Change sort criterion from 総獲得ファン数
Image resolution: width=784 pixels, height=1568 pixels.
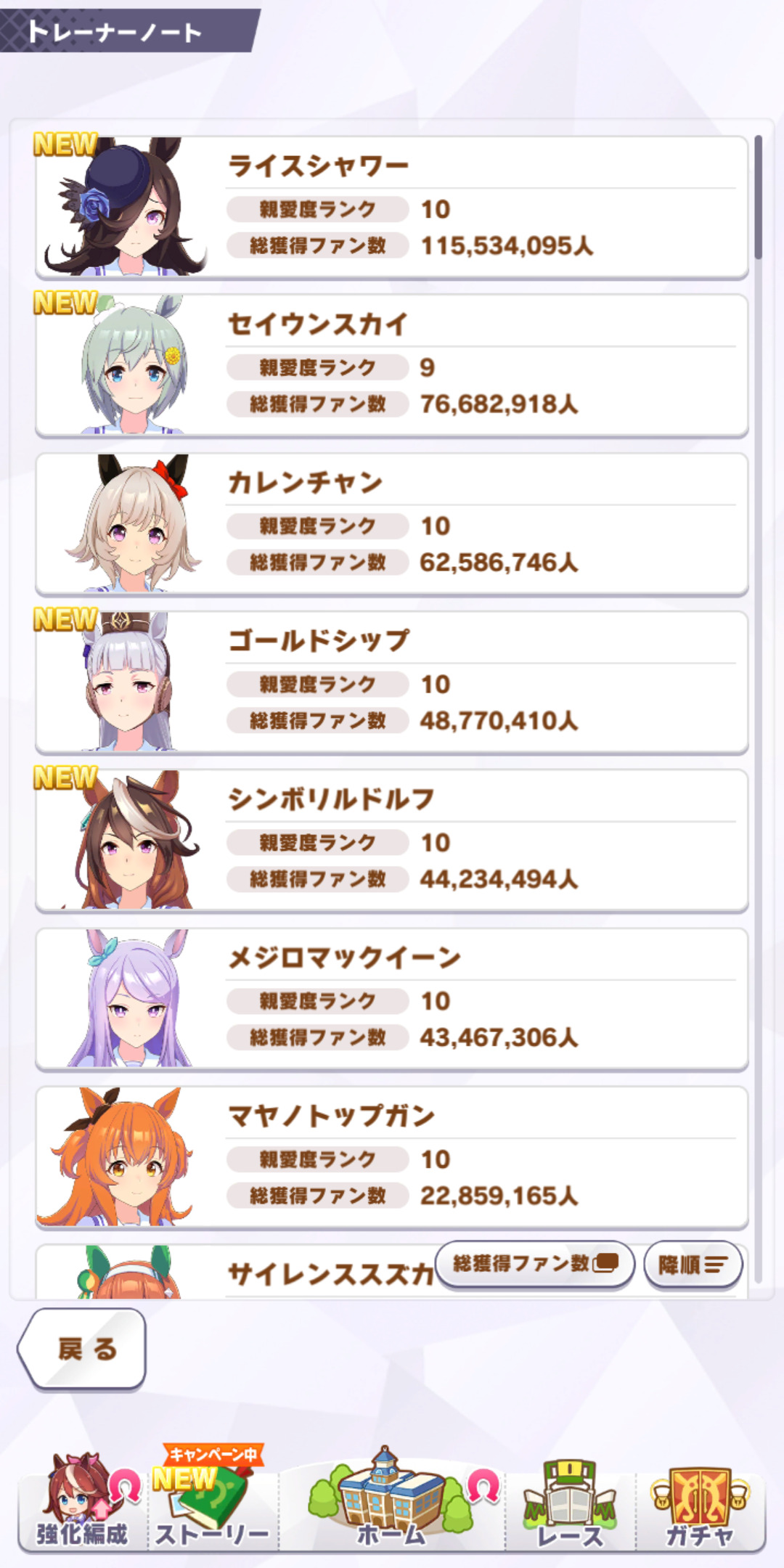point(535,1264)
